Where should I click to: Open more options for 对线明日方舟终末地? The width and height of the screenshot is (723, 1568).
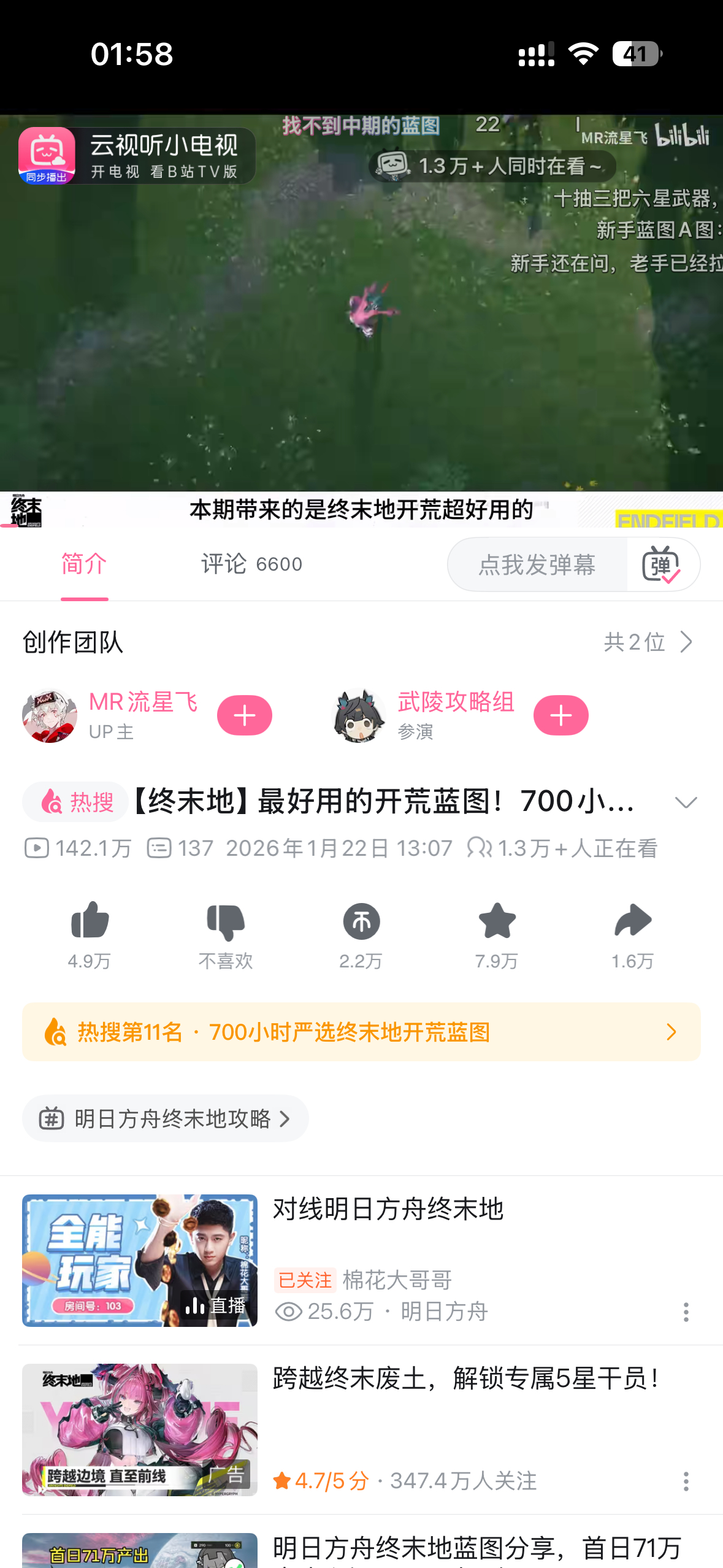point(686,1312)
